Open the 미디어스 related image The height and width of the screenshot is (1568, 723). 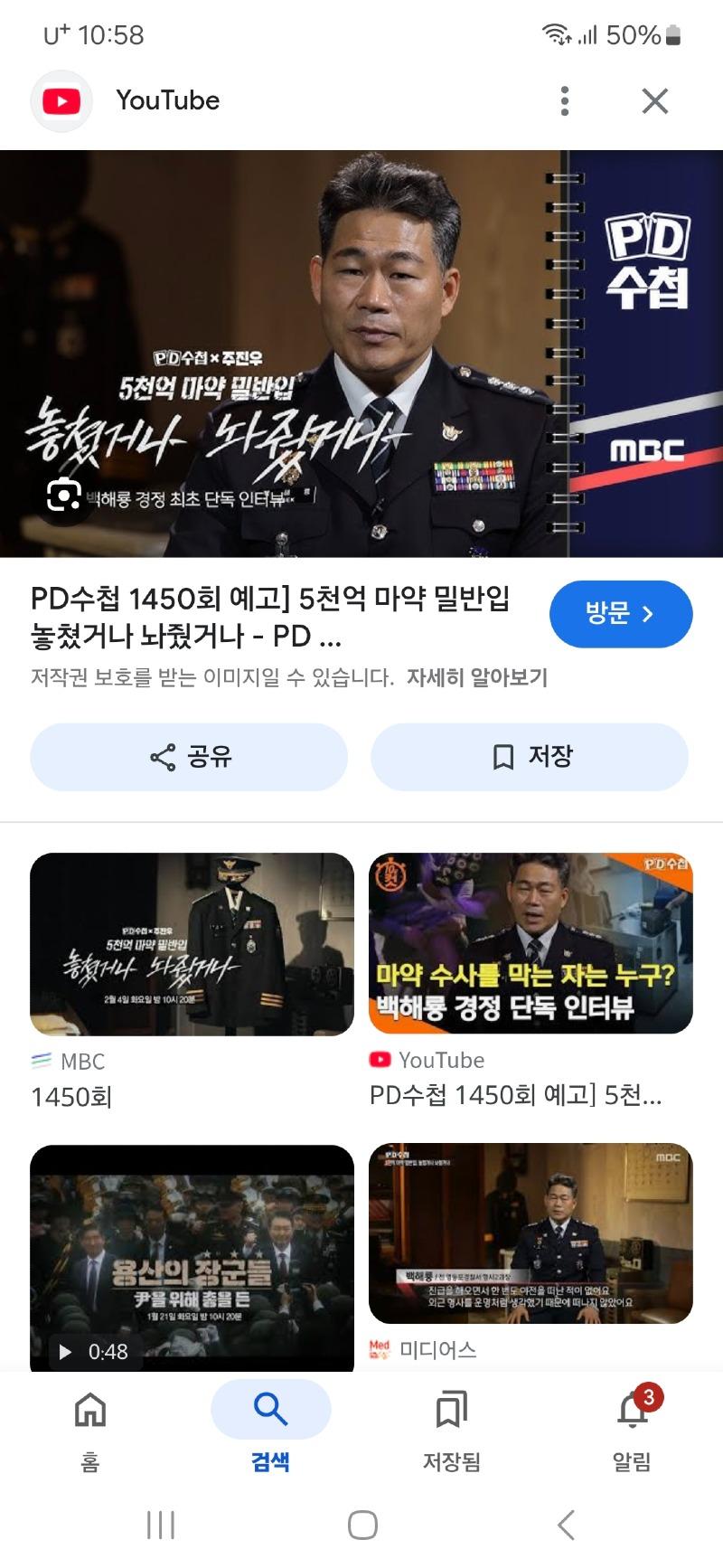pyautogui.click(x=531, y=1233)
